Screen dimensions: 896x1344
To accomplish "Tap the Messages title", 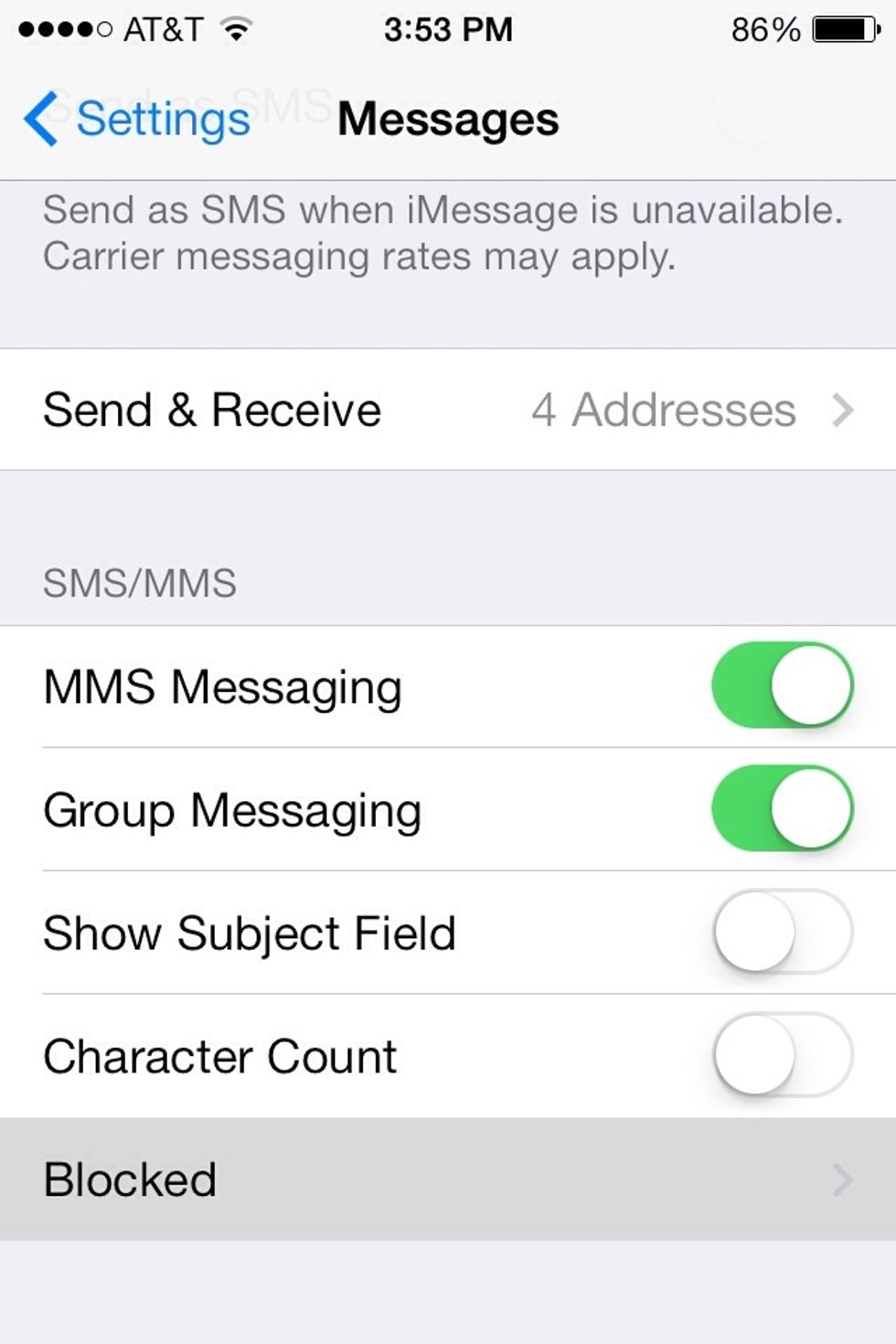I will pyautogui.click(x=448, y=117).
